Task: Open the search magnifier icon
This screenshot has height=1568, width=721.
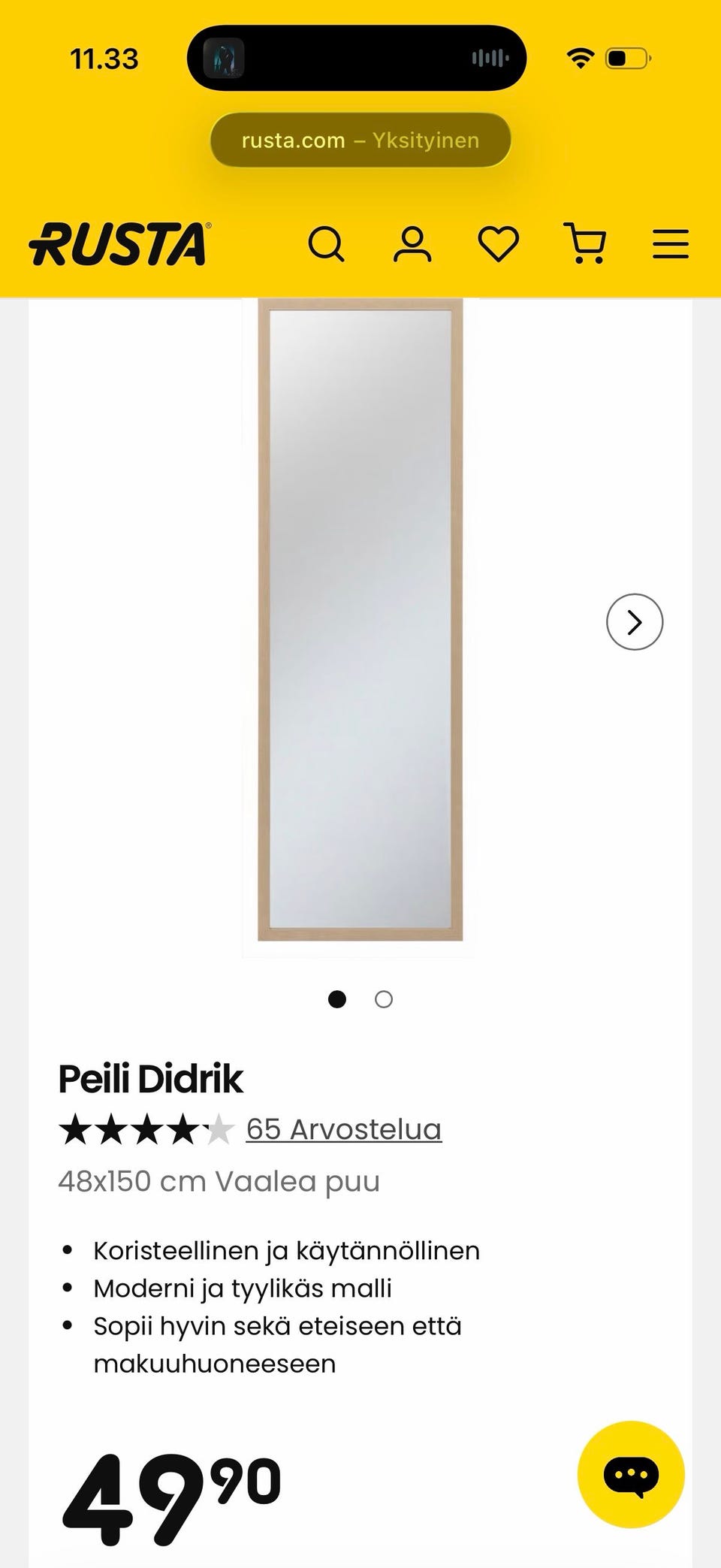Action: tap(326, 244)
